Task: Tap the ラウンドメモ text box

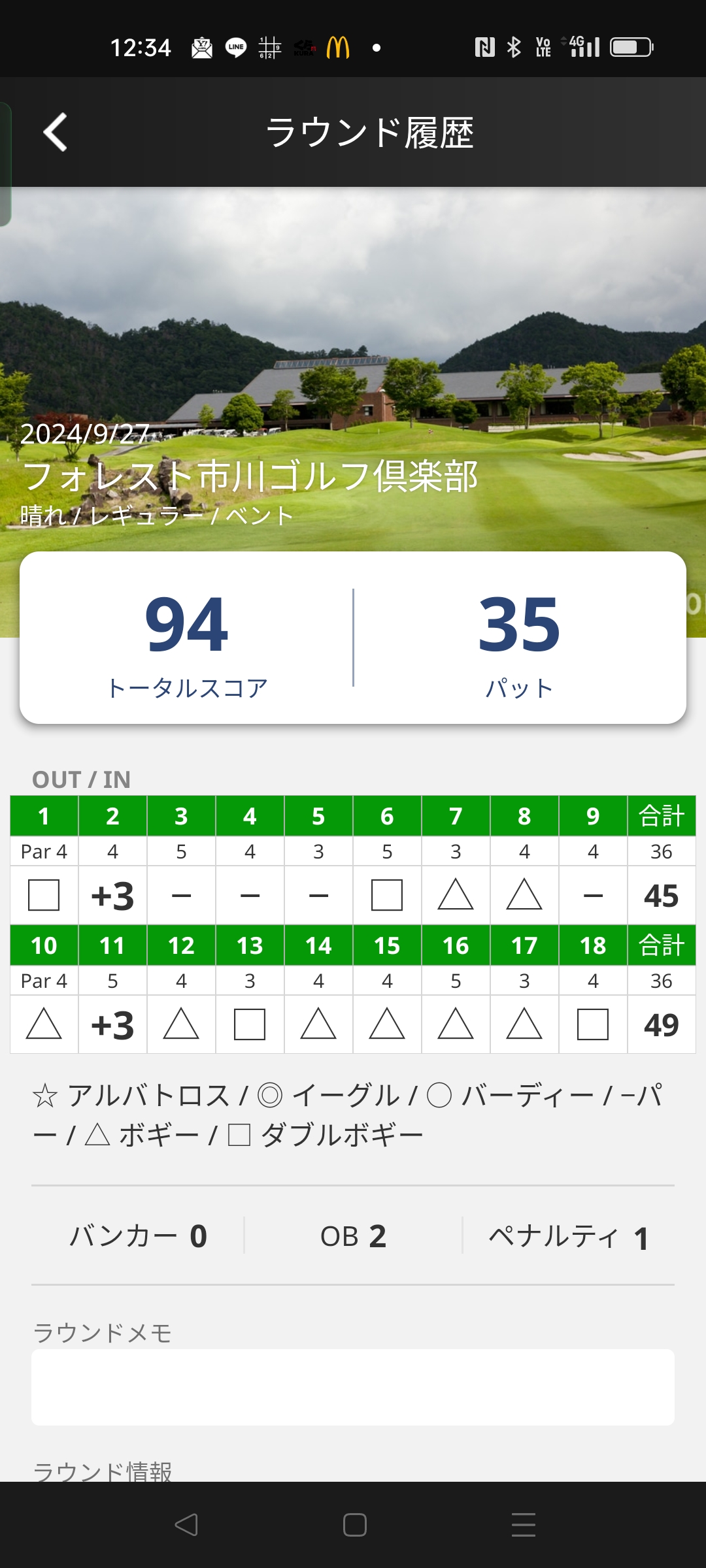Action: [353, 1386]
